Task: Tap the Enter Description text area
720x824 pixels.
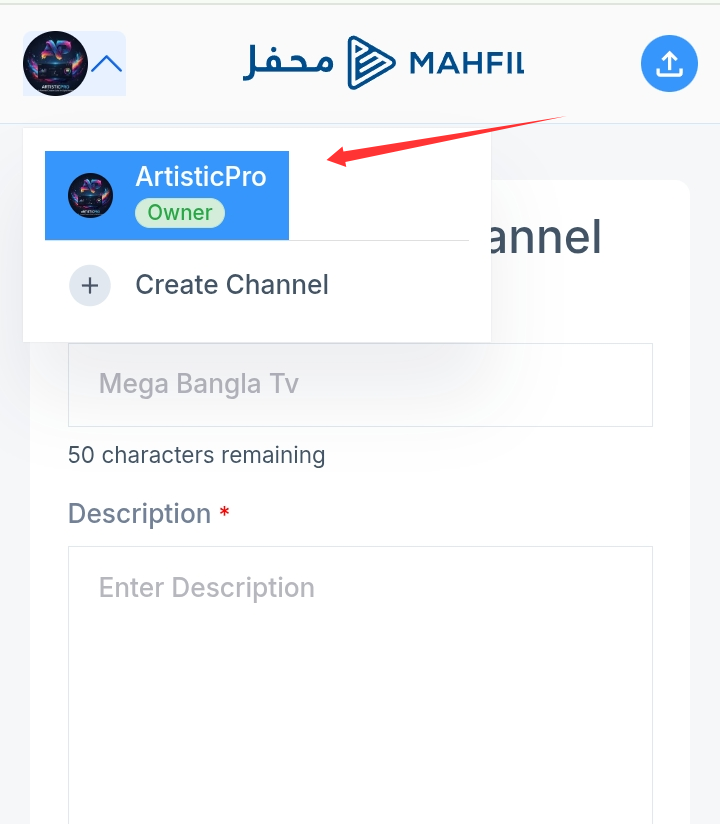Action: point(360,680)
